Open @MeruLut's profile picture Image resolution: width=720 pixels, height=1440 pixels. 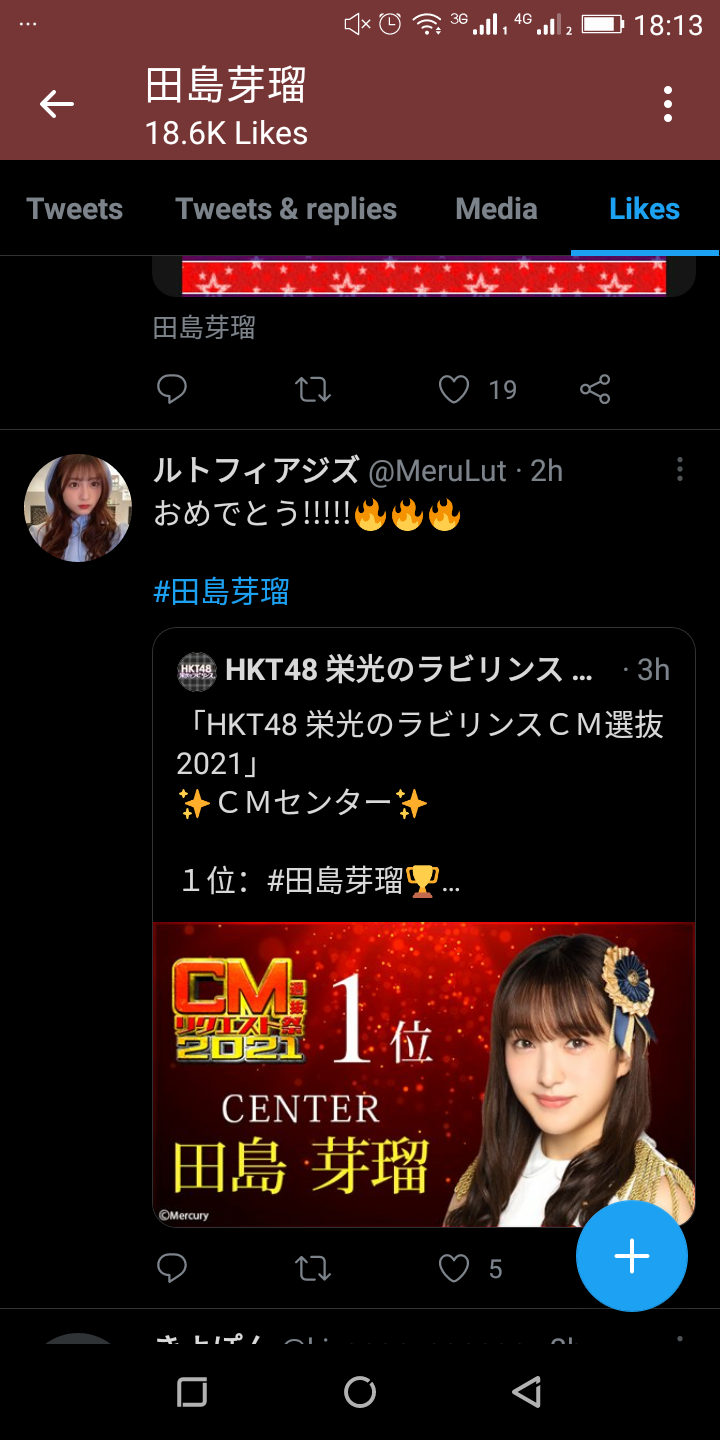click(x=78, y=507)
